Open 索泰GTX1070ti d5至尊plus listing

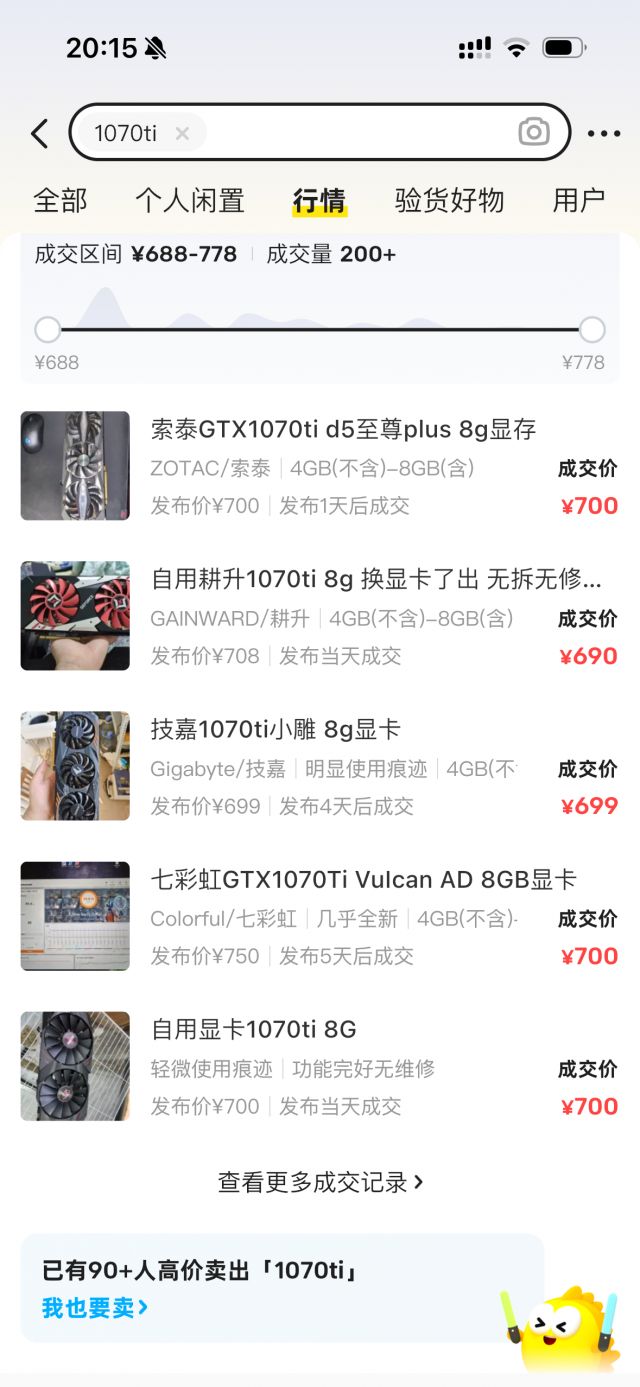click(x=343, y=430)
